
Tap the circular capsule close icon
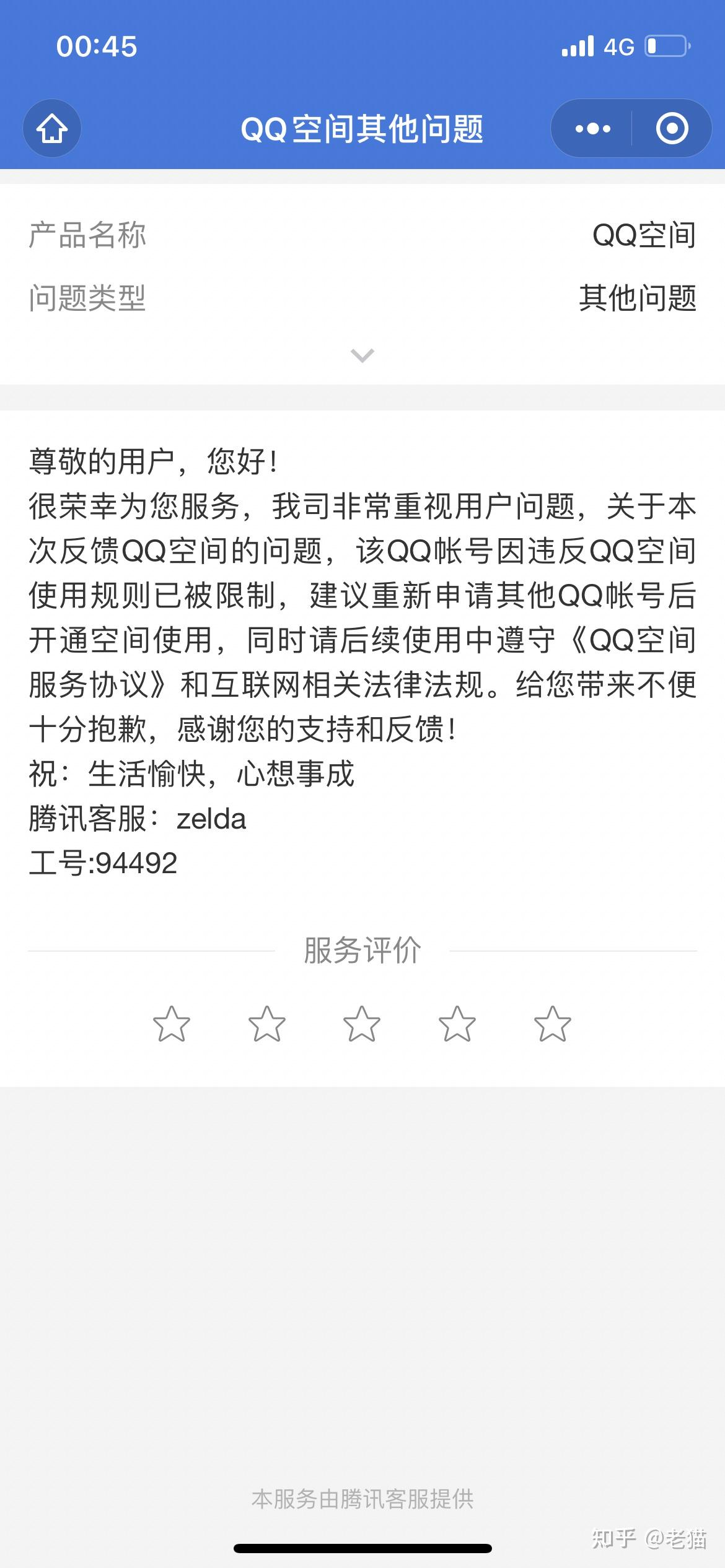tap(672, 128)
